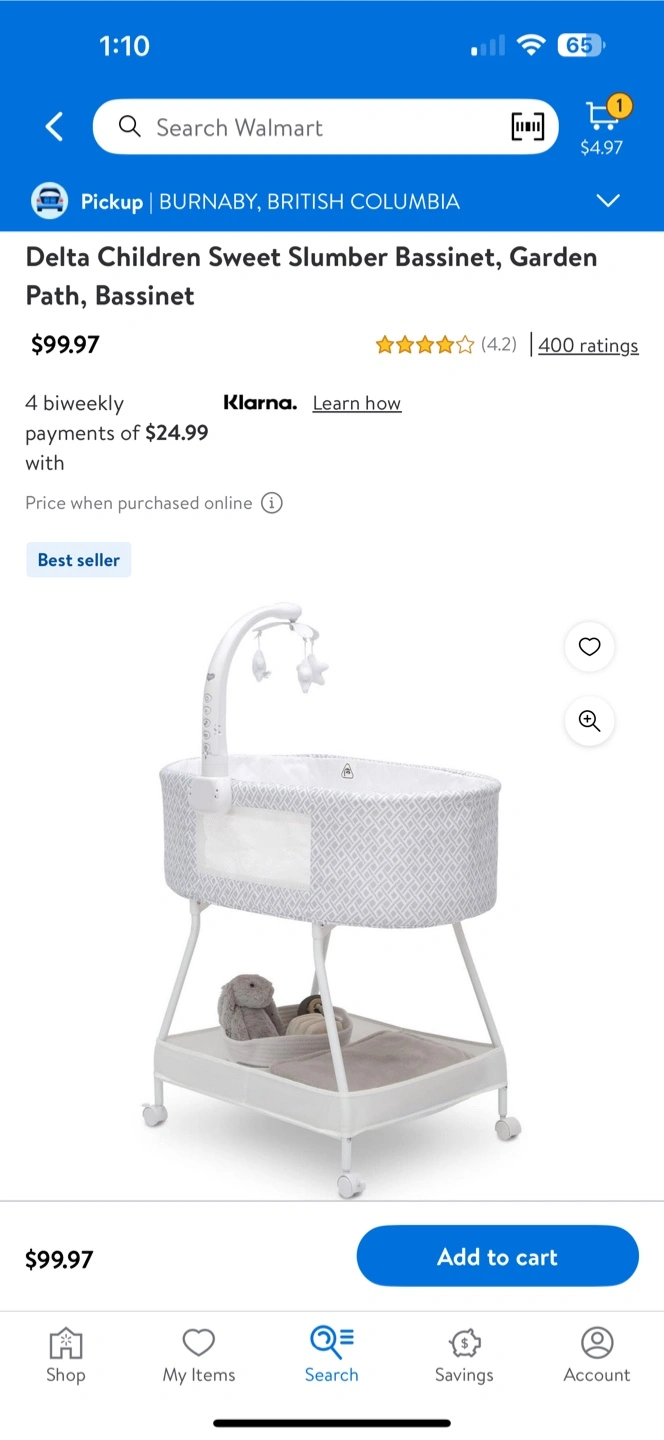Add bassinet to favorites with heart
The height and width of the screenshot is (1440, 664).
pyautogui.click(x=590, y=647)
